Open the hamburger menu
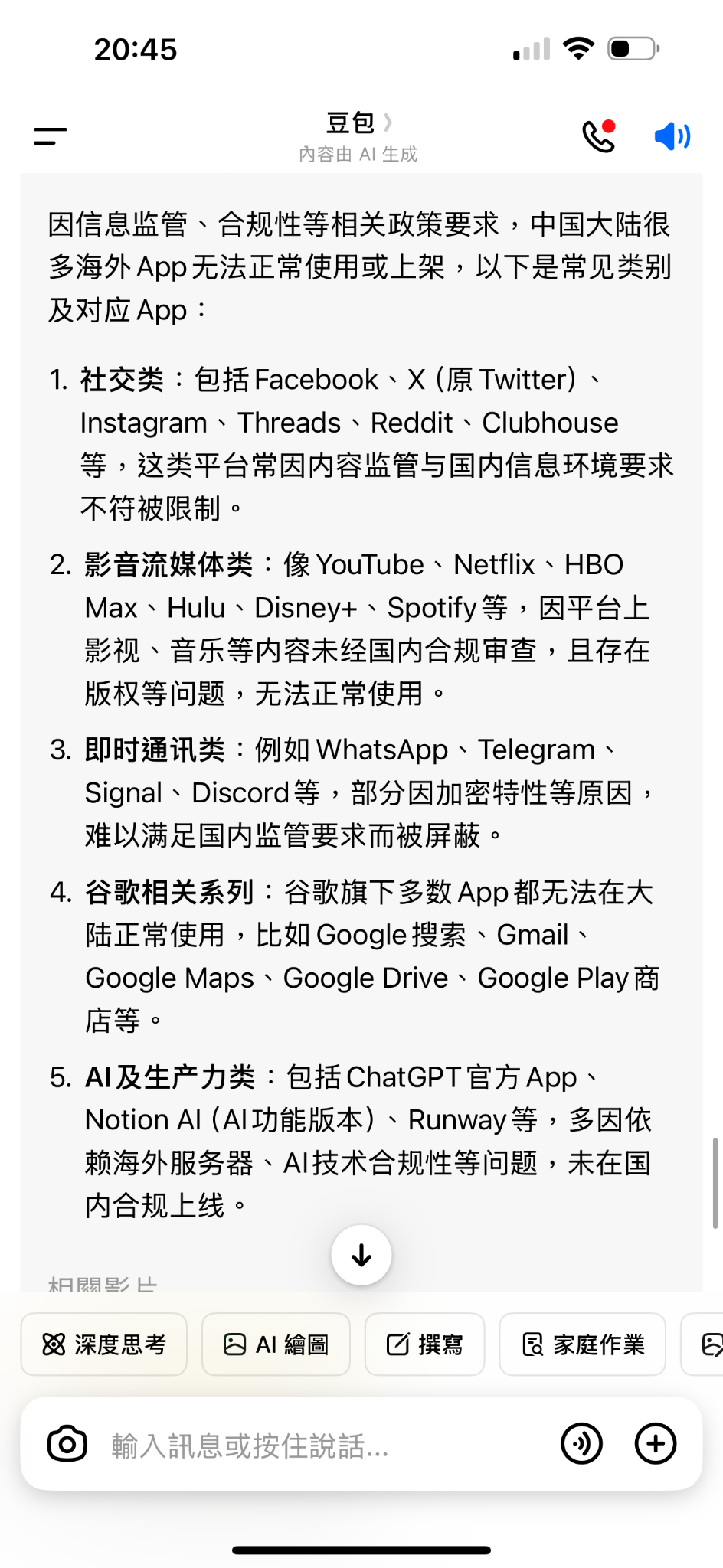This screenshot has height=1568, width=723. click(x=51, y=136)
